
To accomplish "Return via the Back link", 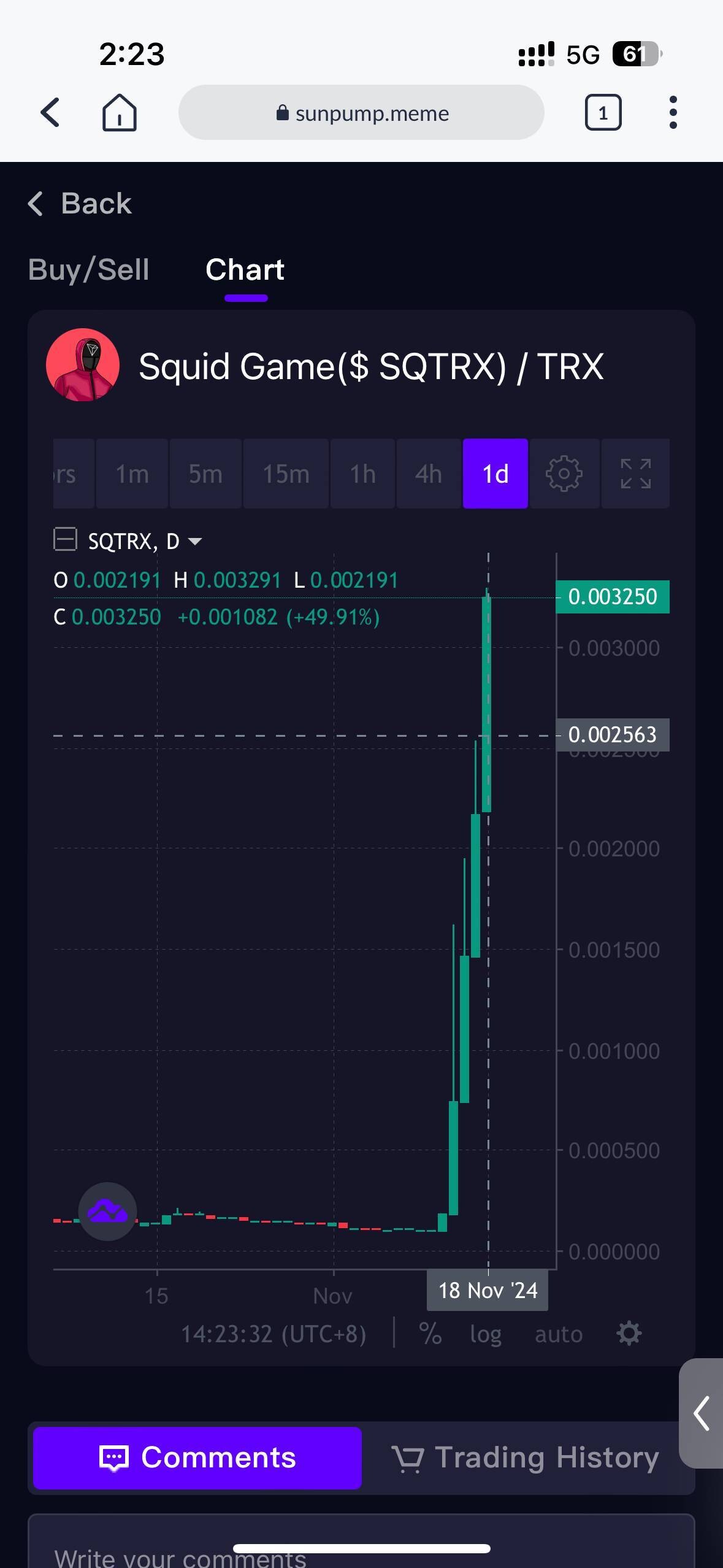I will tap(80, 204).
